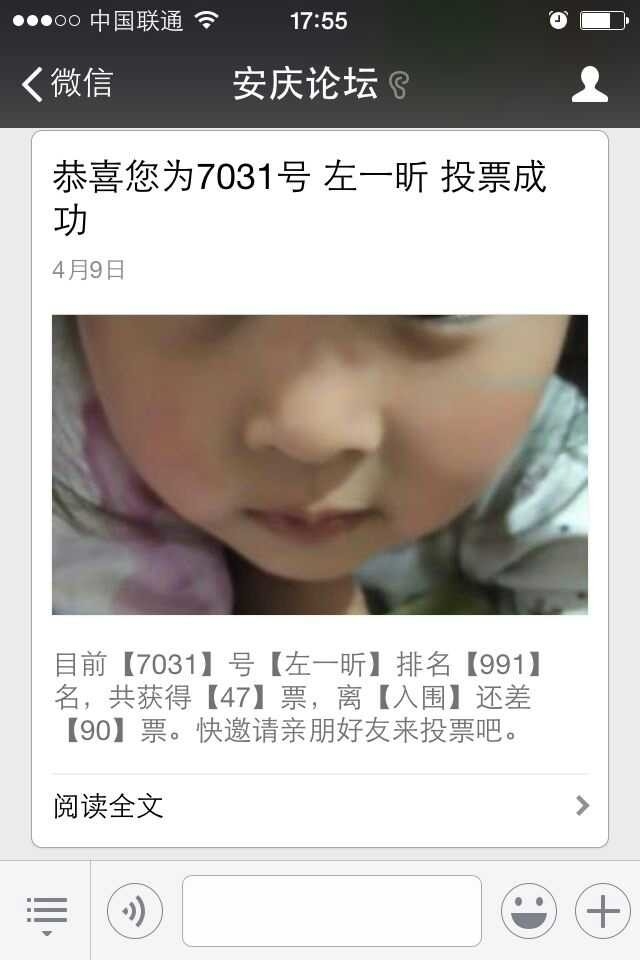The image size is (640, 960).
Task: Go back to 微信 chat list
Action: tap(66, 84)
